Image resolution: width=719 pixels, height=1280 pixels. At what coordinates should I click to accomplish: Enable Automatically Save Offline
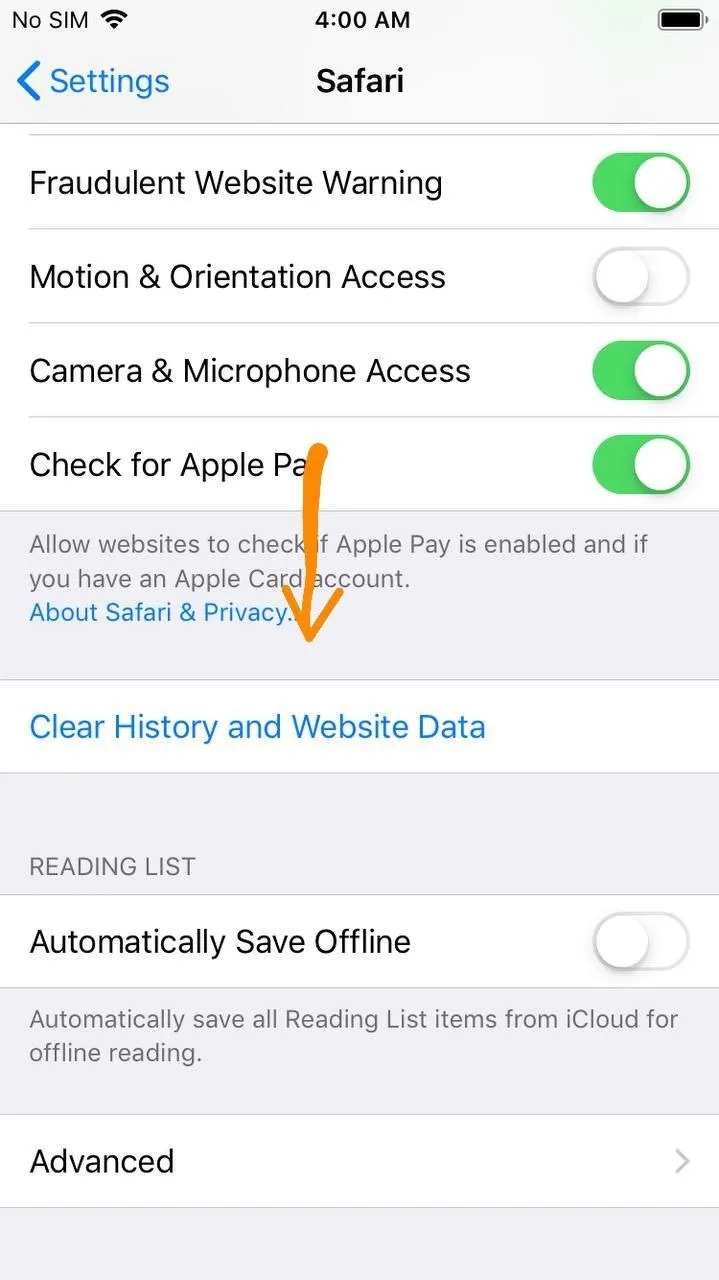(640, 942)
